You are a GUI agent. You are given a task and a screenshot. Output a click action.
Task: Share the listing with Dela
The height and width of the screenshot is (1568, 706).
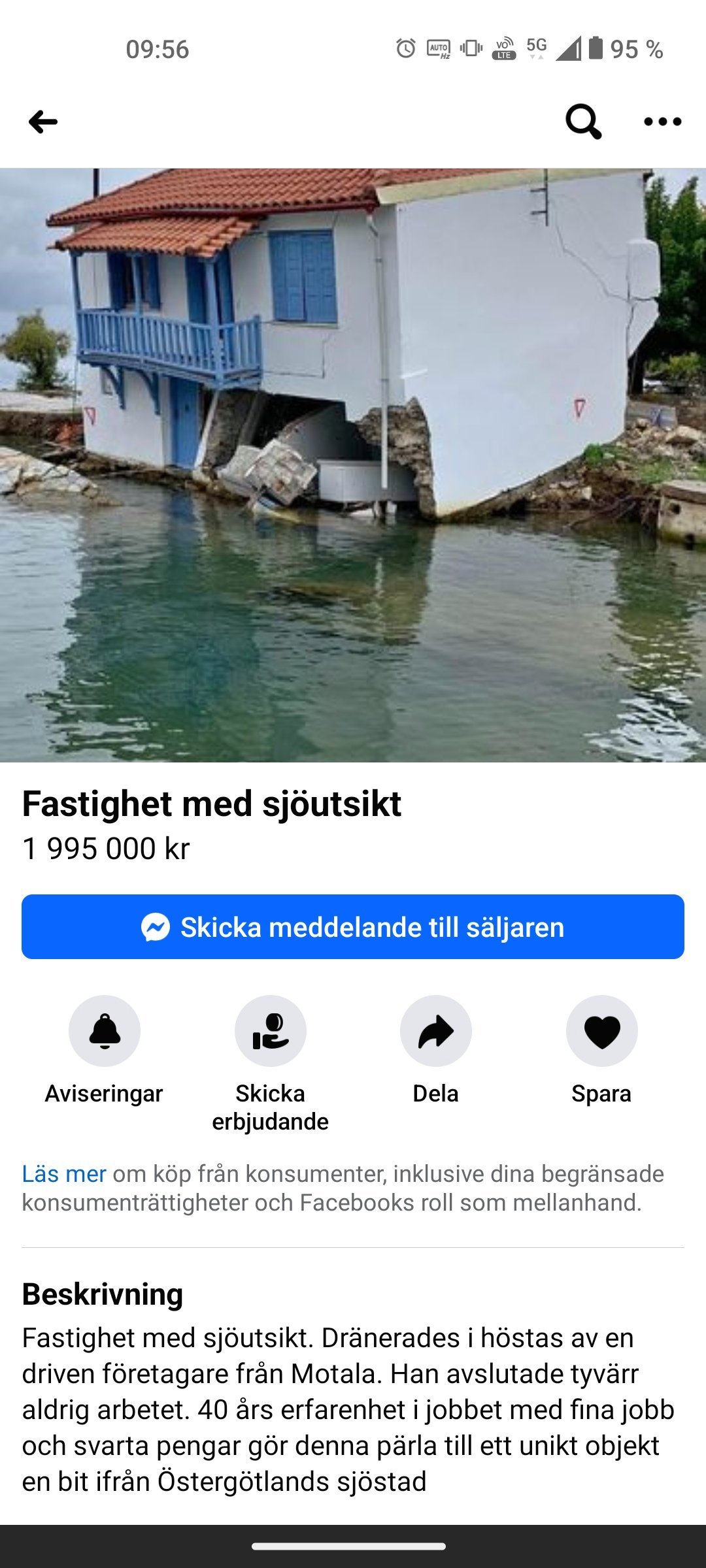coord(436,1031)
